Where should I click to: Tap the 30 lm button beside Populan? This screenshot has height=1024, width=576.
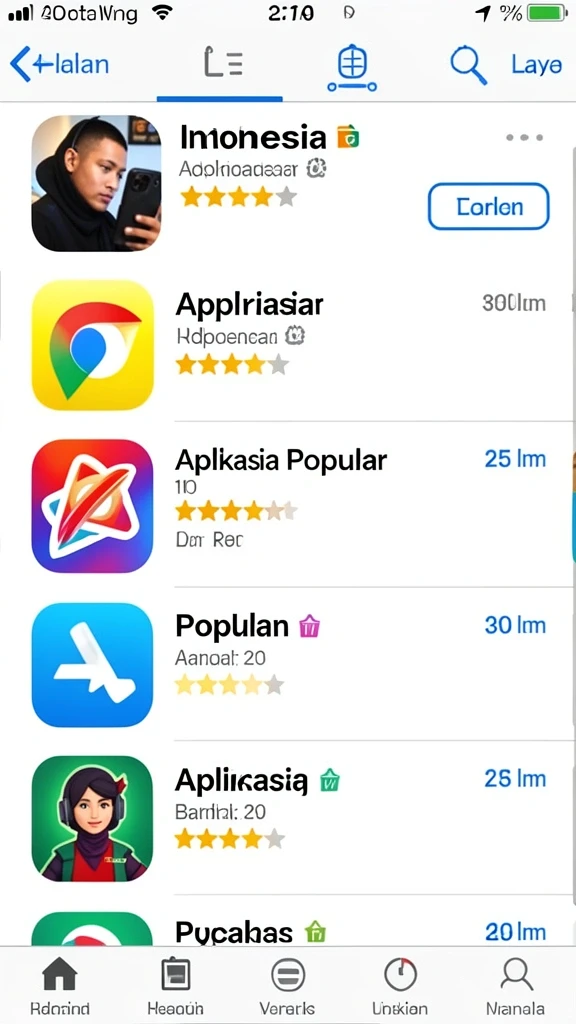[515, 625]
